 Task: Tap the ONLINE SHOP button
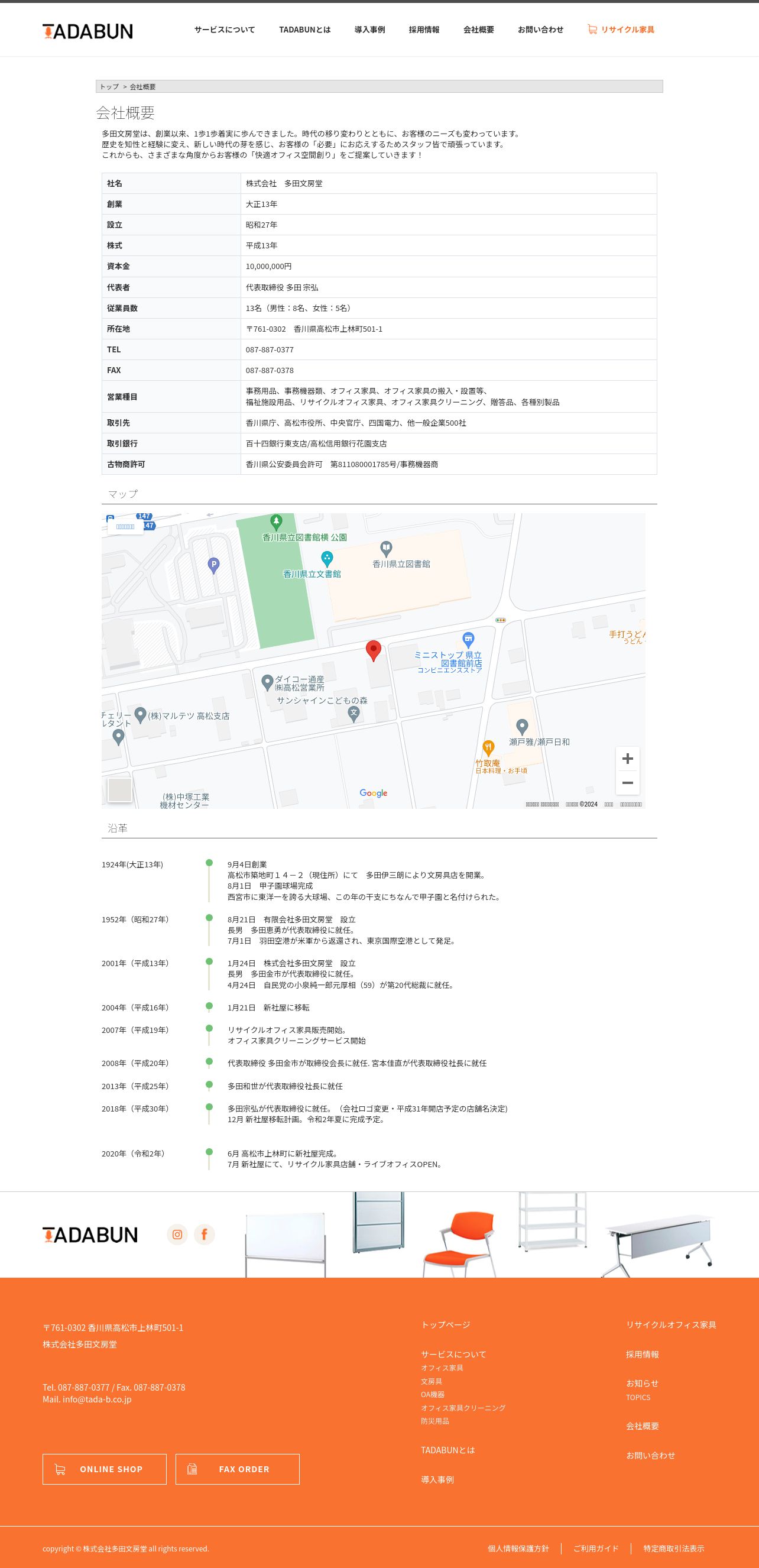click(x=105, y=1469)
